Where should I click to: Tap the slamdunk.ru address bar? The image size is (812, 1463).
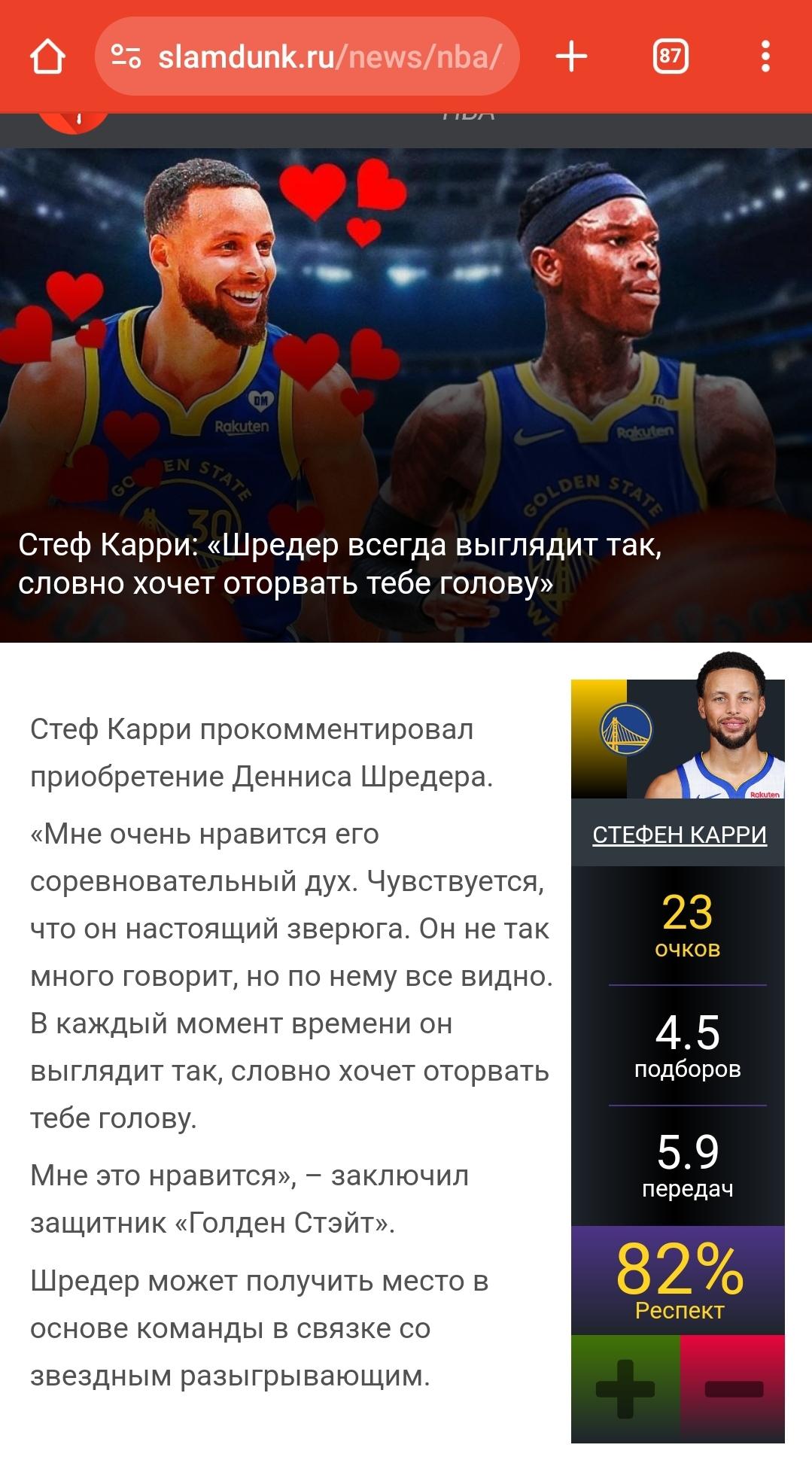(307, 56)
